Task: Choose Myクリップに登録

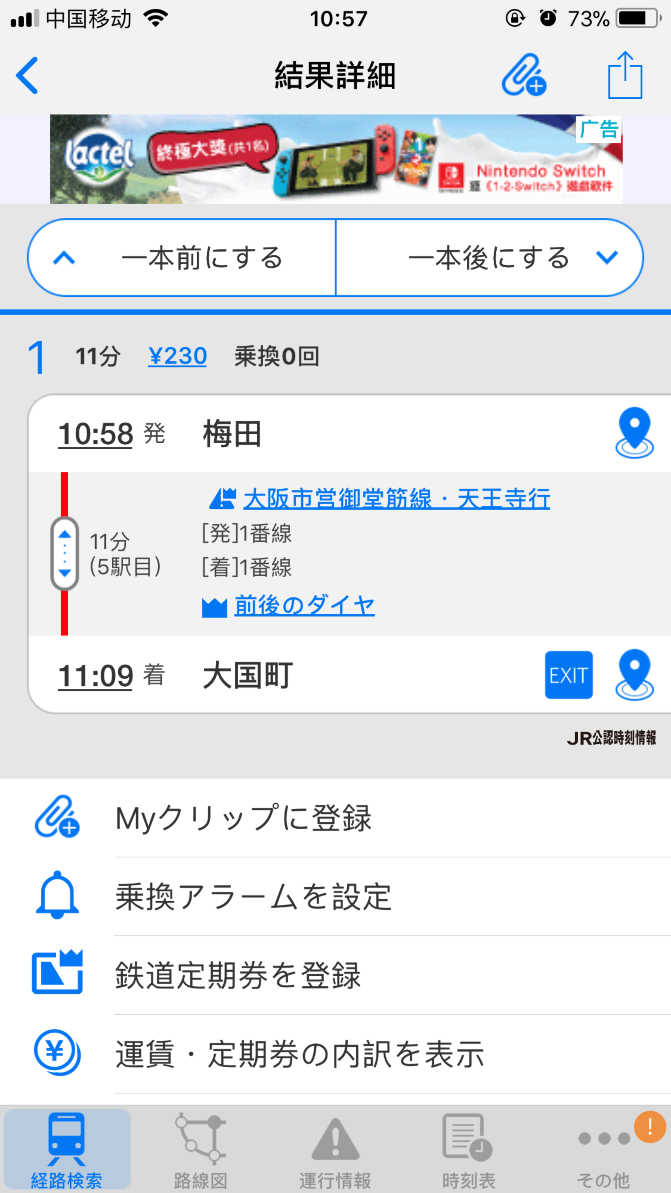Action: point(243,818)
